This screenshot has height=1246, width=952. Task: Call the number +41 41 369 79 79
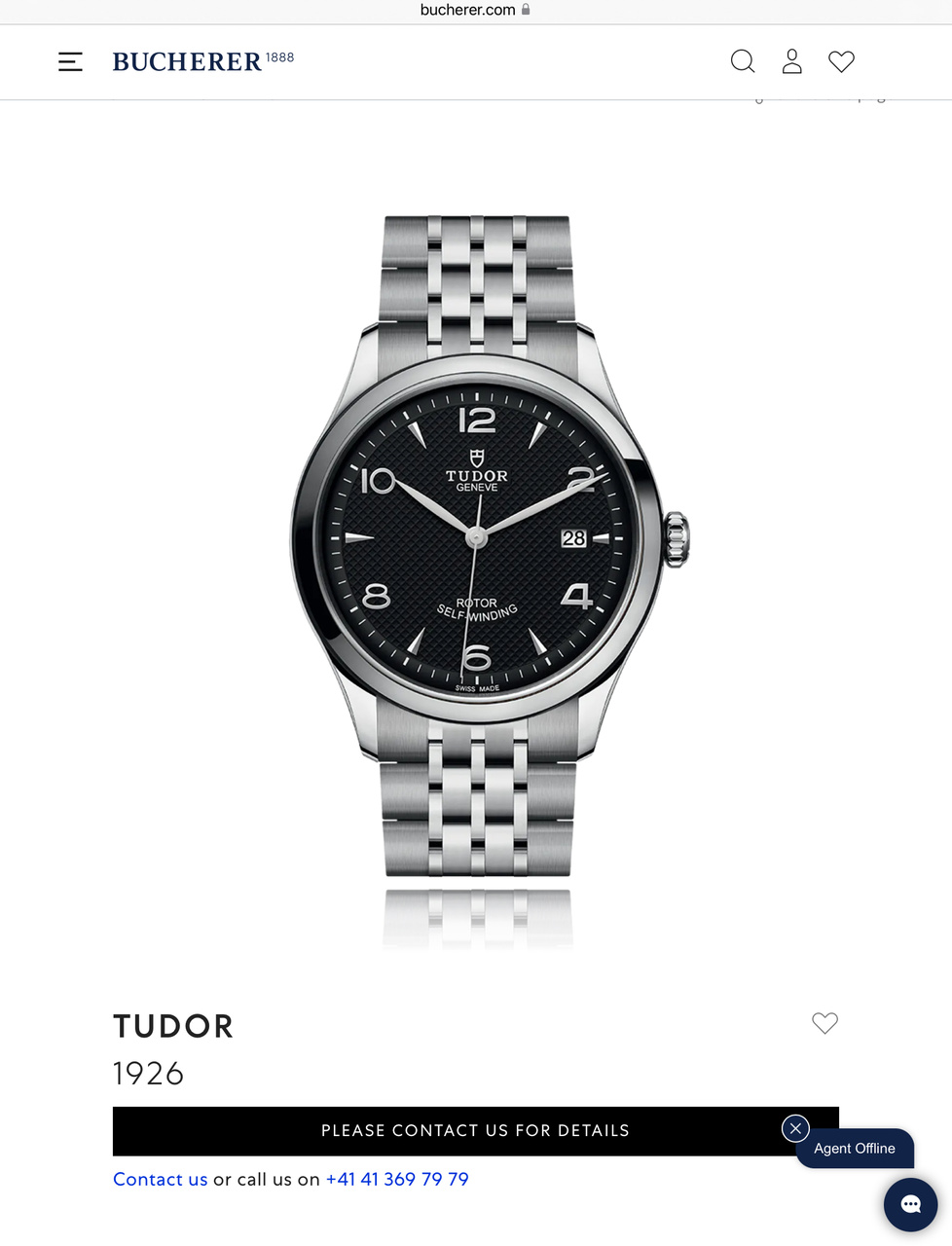tap(397, 1179)
